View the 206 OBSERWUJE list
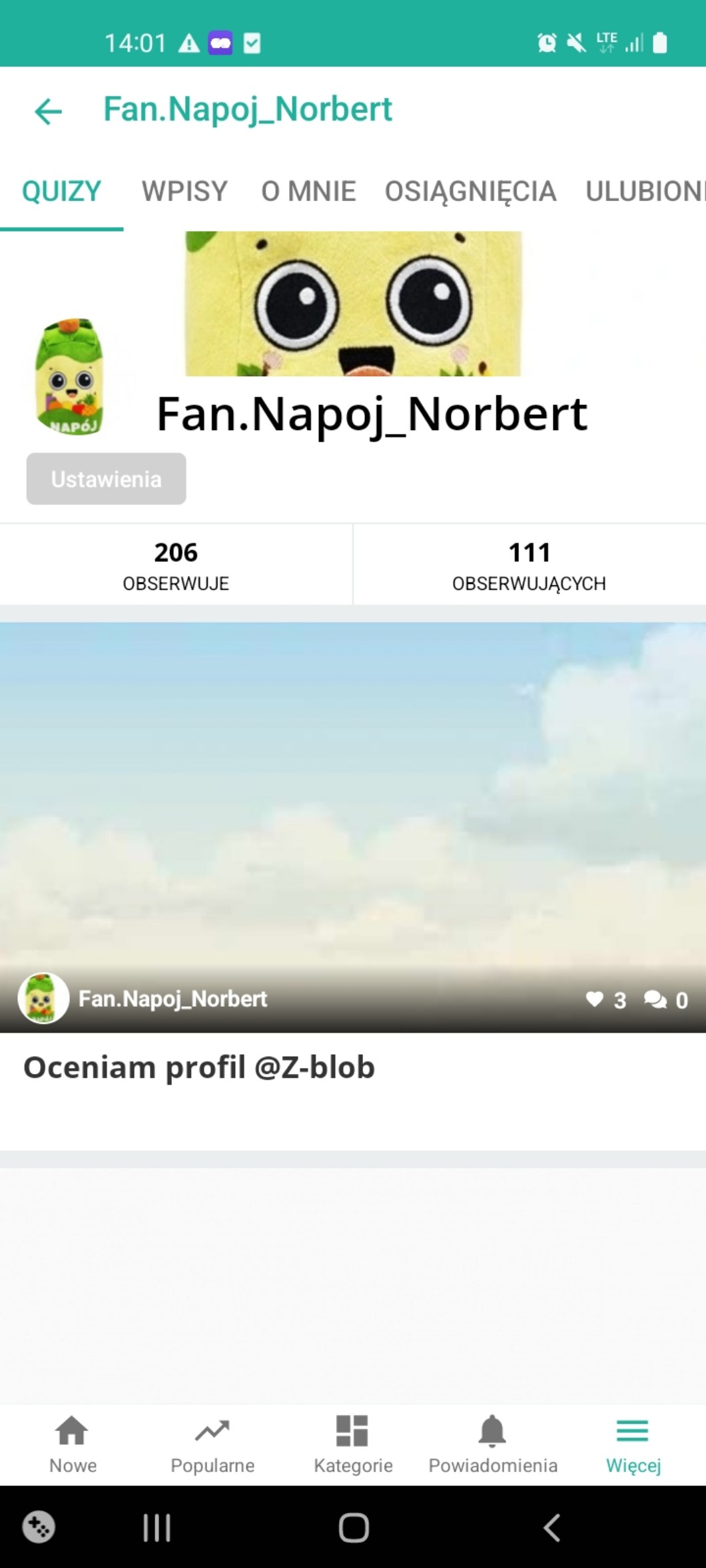The width and height of the screenshot is (706, 1568). pos(176,565)
